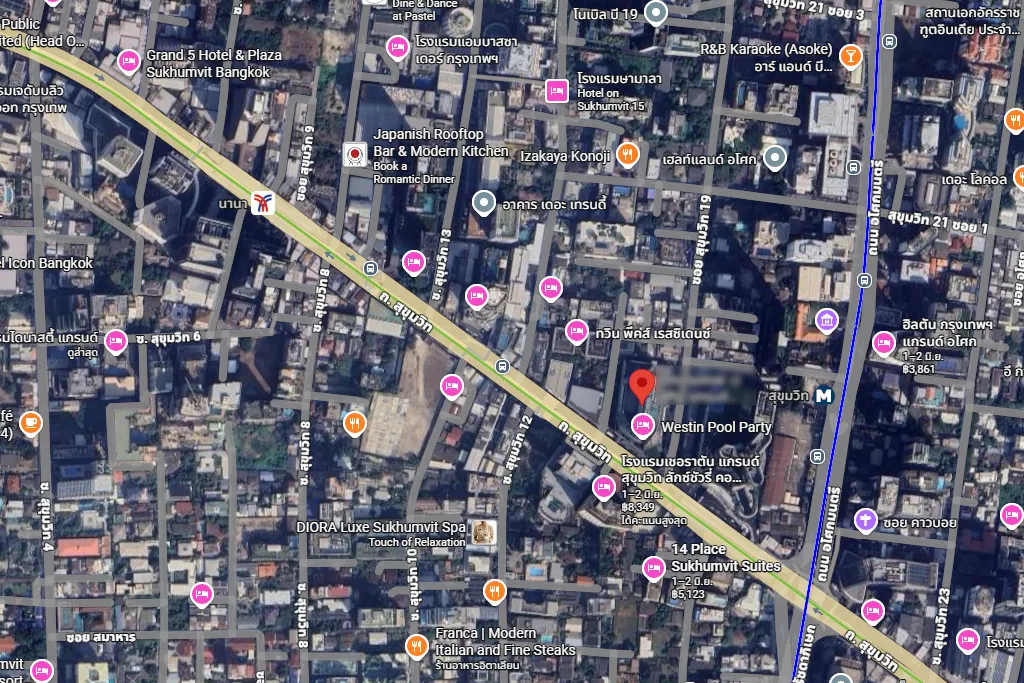Select Japanish Rooftop Bar & Modern Kitchen pin

pos(355,155)
